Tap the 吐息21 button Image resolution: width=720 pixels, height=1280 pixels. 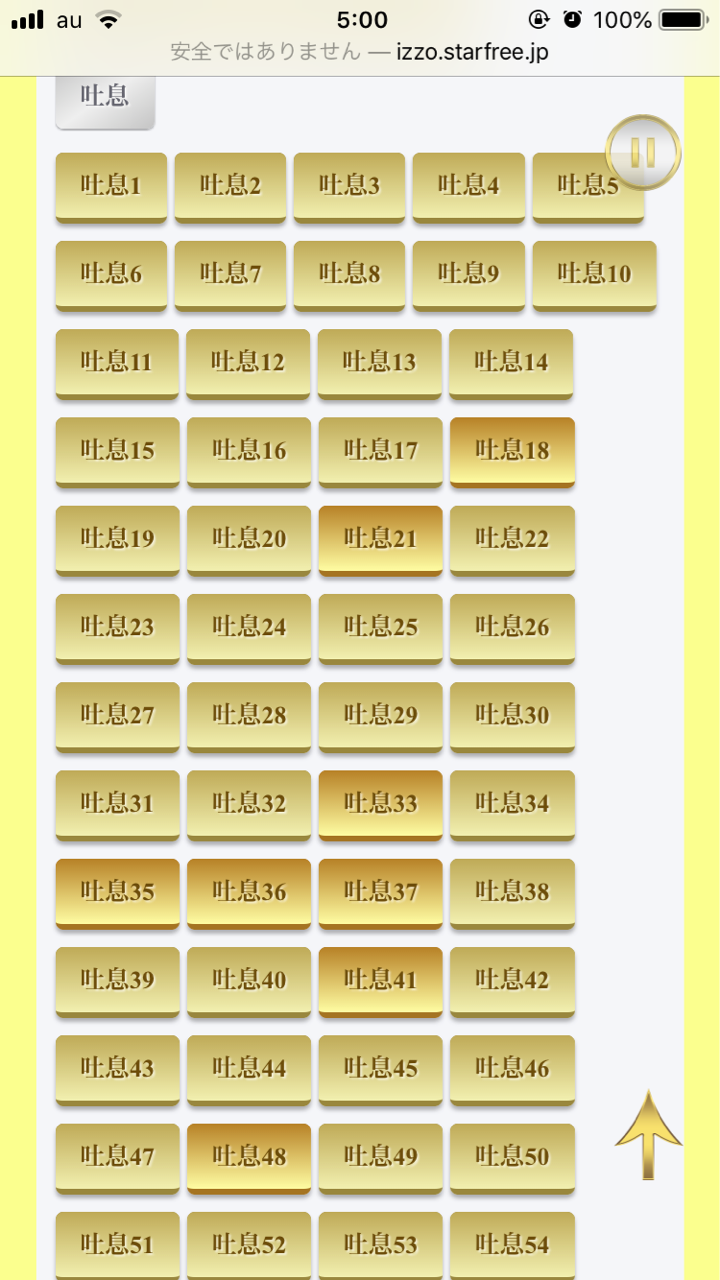point(380,540)
